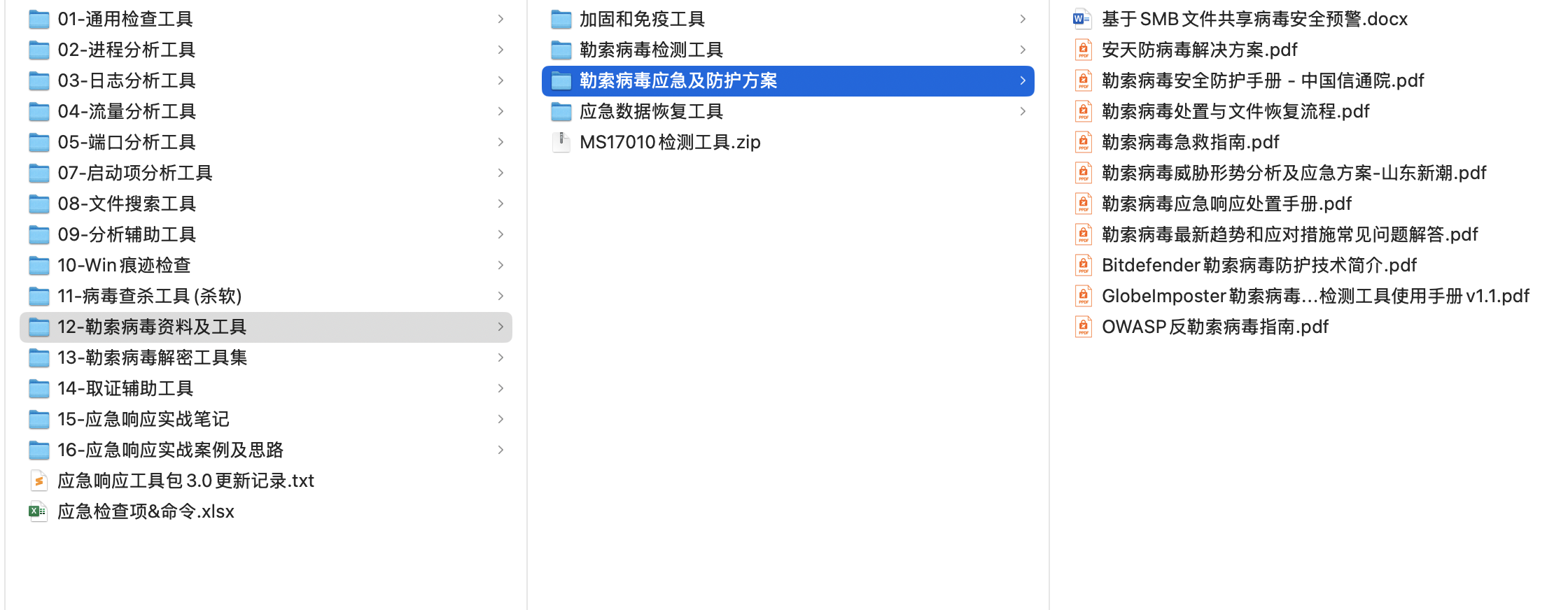The image size is (1568, 610).
Task: Open the 加固和免疫工具 folder
Action: 642,19
